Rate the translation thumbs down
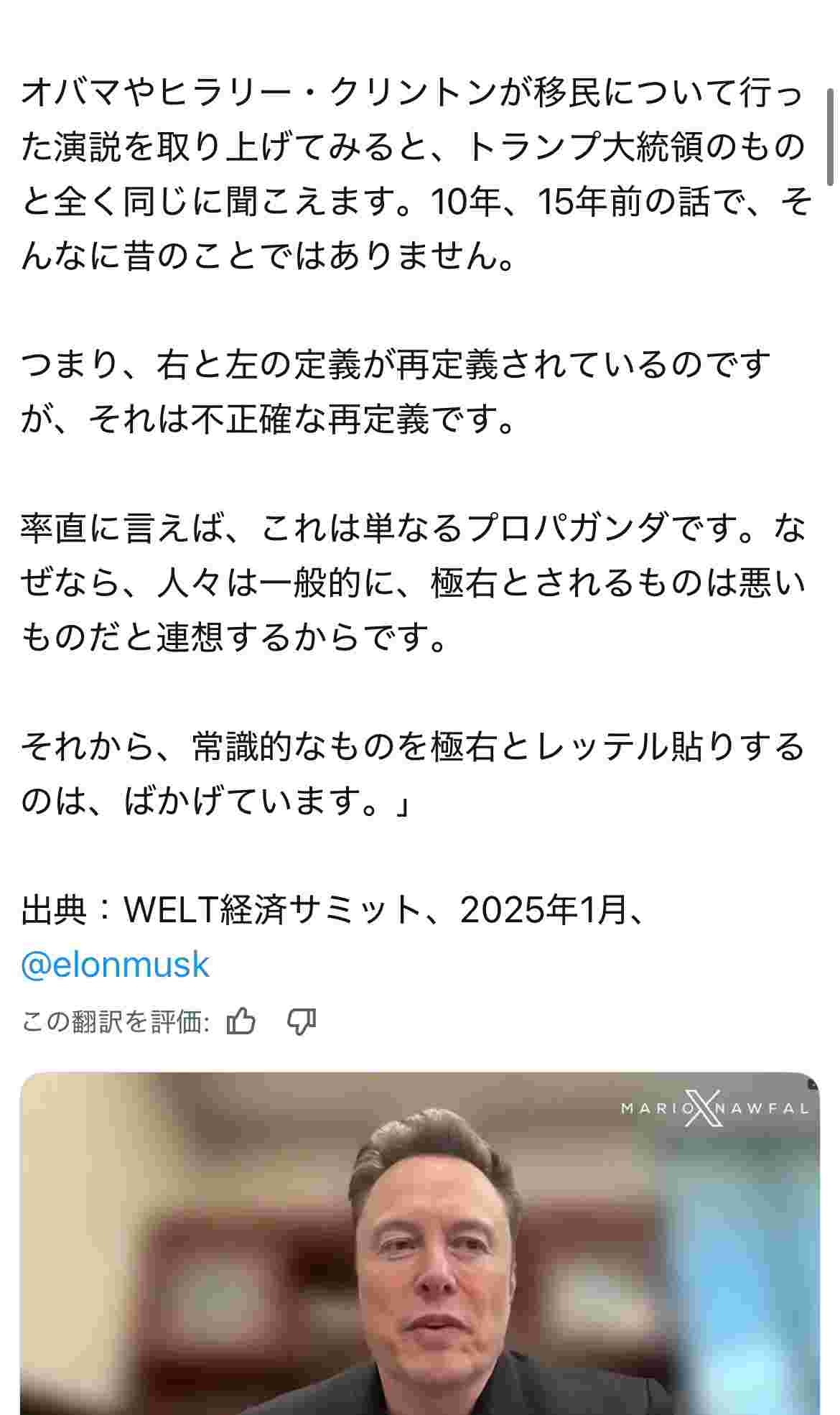Image resolution: width=840 pixels, height=1415 pixels. (302, 1021)
